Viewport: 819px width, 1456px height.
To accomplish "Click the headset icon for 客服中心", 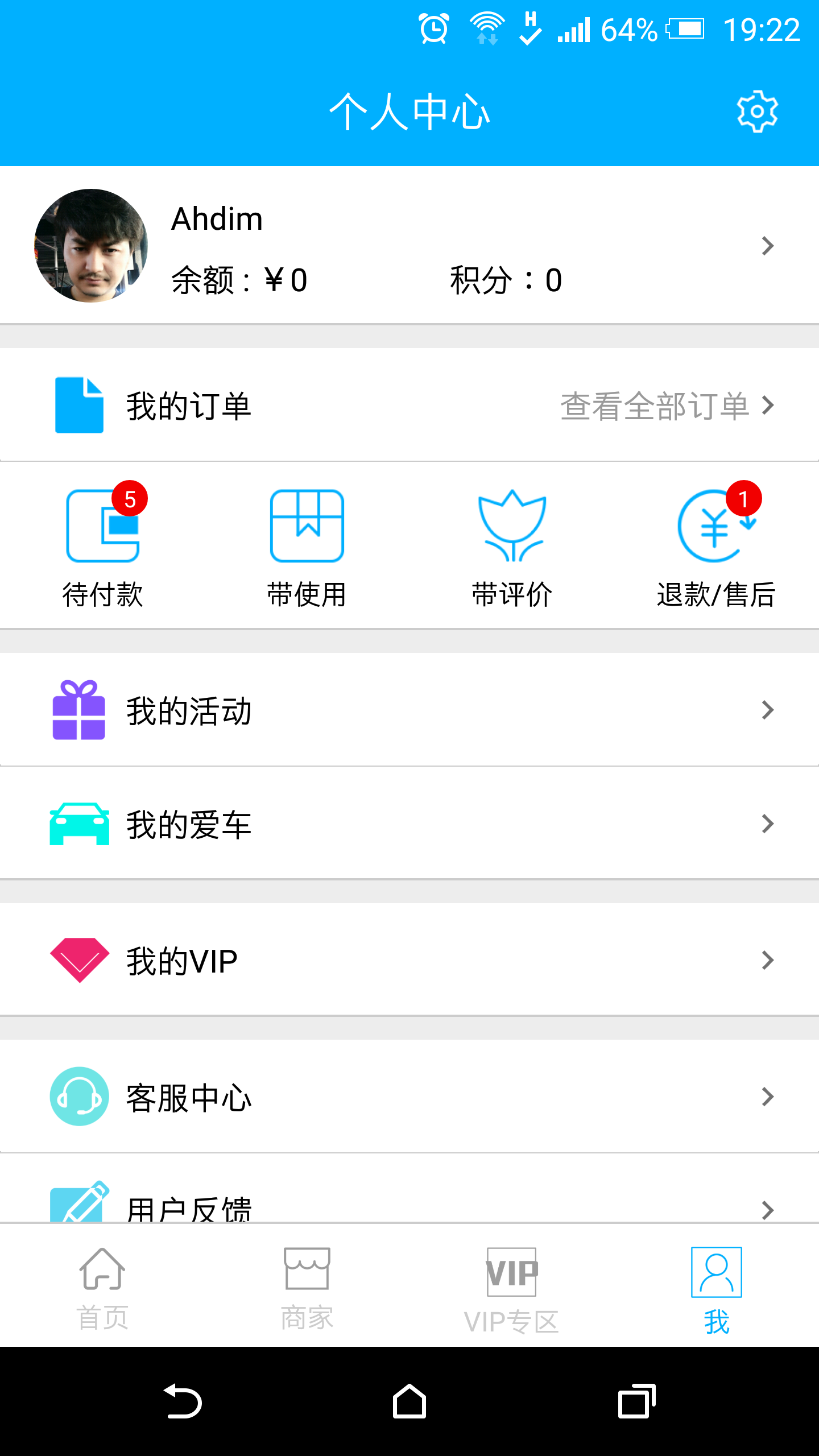I will [x=80, y=1097].
